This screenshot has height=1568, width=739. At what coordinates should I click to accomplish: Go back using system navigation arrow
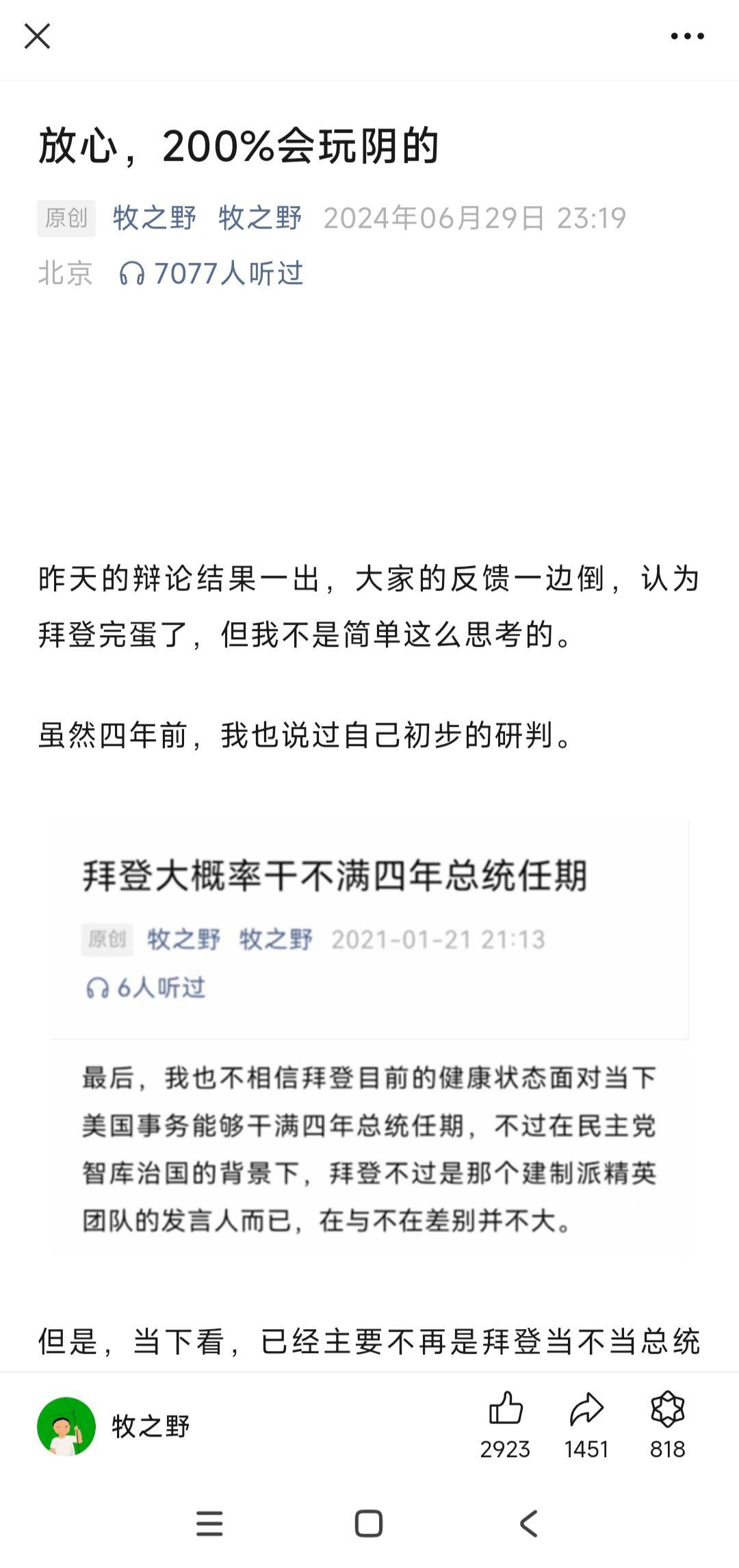[x=529, y=1524]
